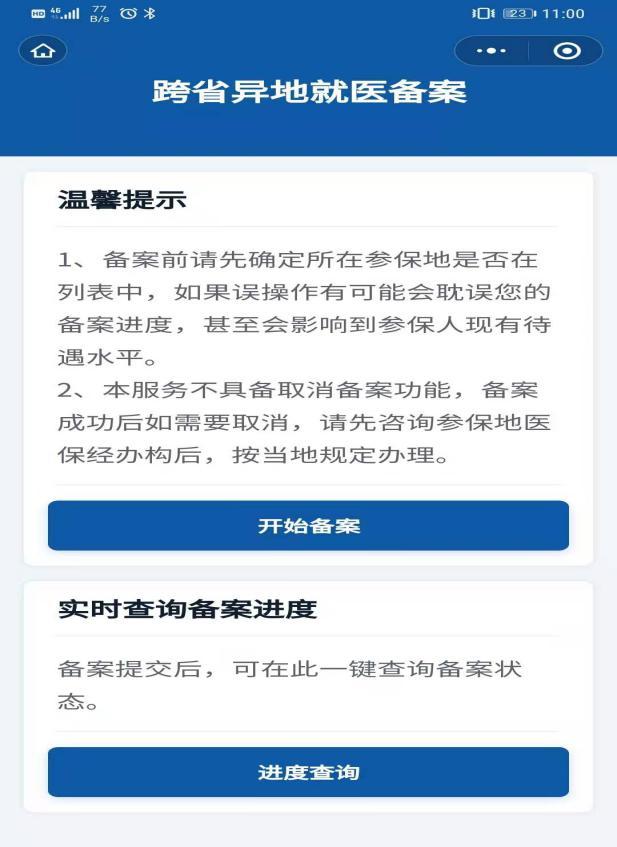This screenshot has height=847, width=617.
Task: Tap the 进度查询 button
Action: 308,772
